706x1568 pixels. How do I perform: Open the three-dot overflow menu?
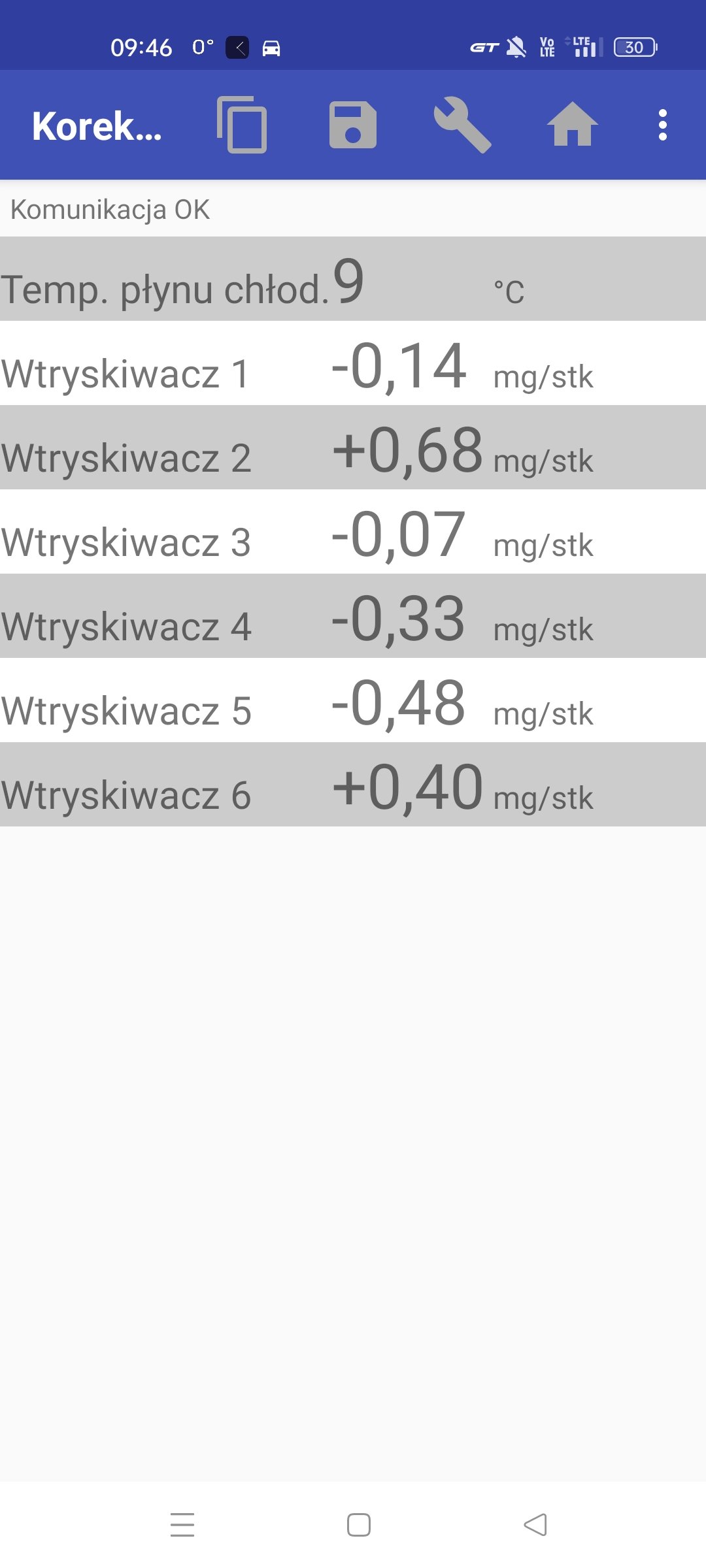pos(663,125)
